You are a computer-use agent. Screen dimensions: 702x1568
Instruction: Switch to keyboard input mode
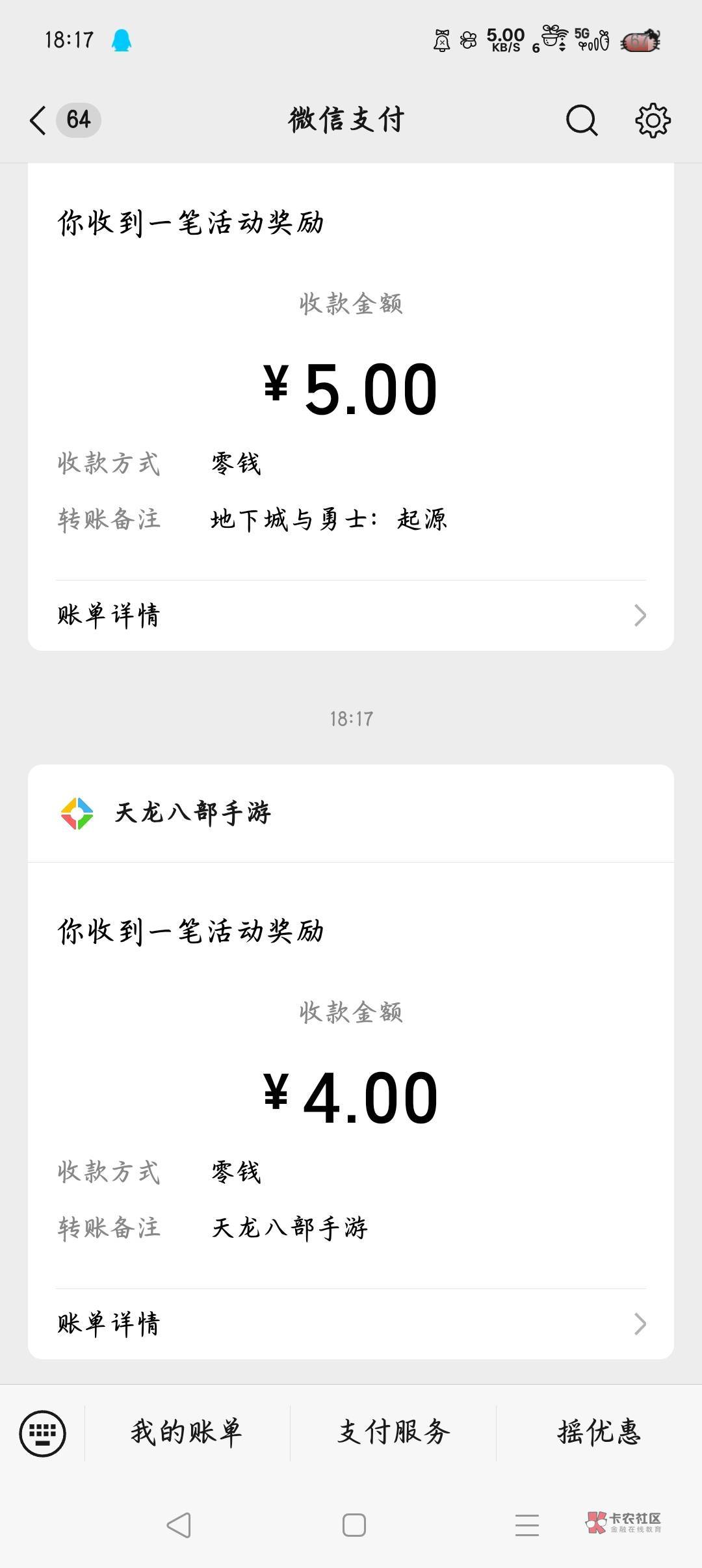coord(43,1433)
